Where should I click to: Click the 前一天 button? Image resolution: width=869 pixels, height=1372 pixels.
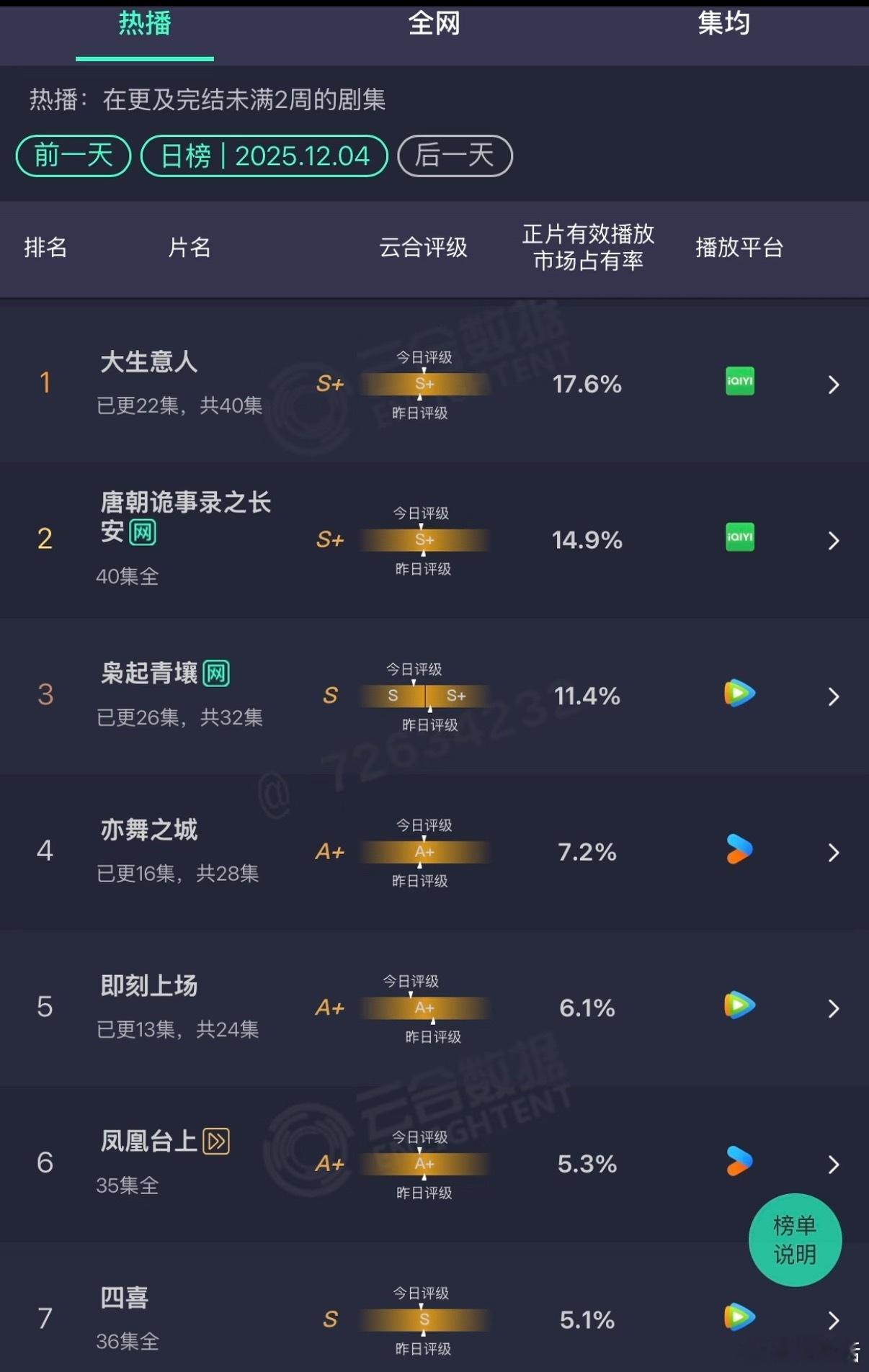pos(72,156)
